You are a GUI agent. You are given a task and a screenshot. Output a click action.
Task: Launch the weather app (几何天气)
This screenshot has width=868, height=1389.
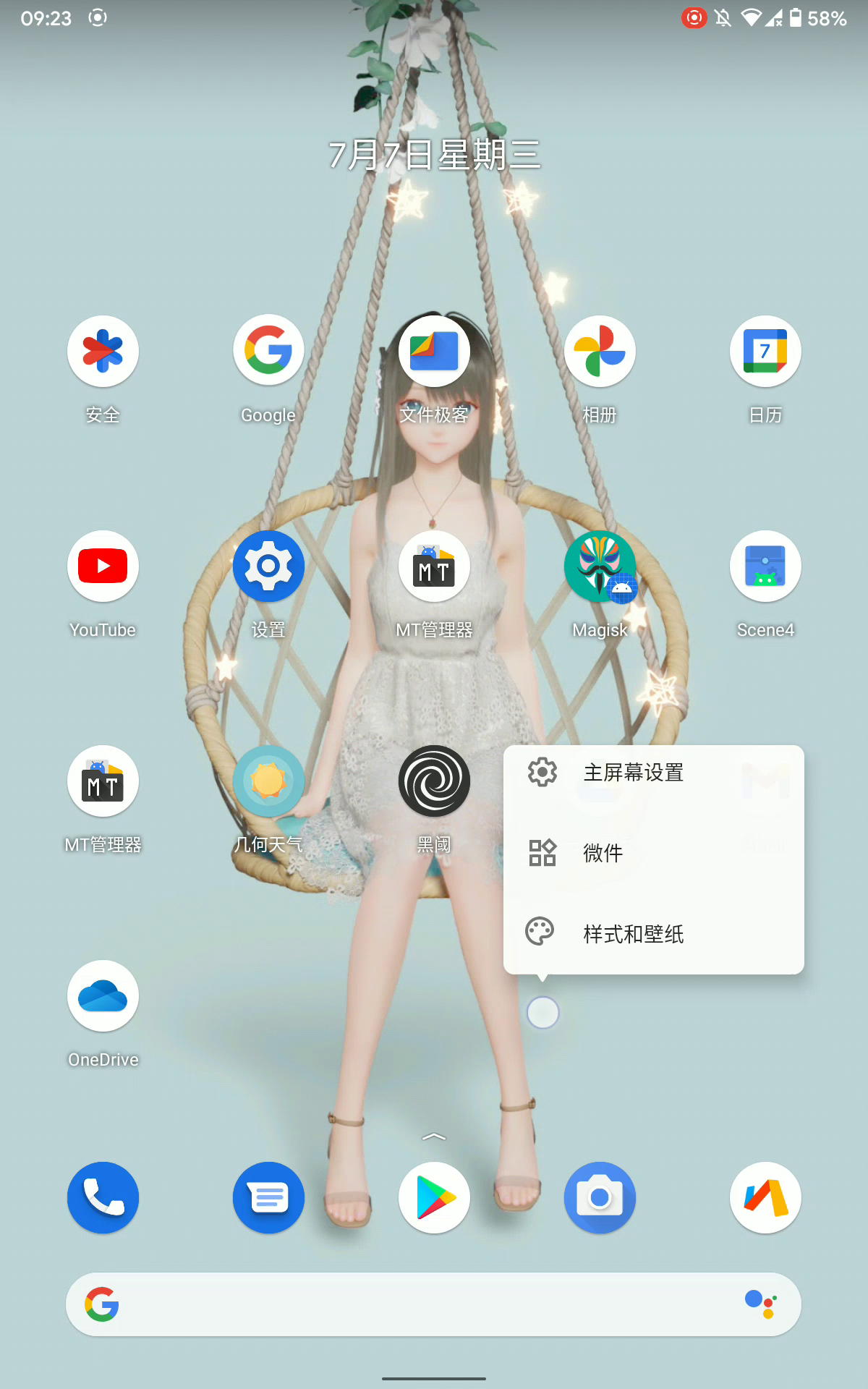click(x=268, y=781)
